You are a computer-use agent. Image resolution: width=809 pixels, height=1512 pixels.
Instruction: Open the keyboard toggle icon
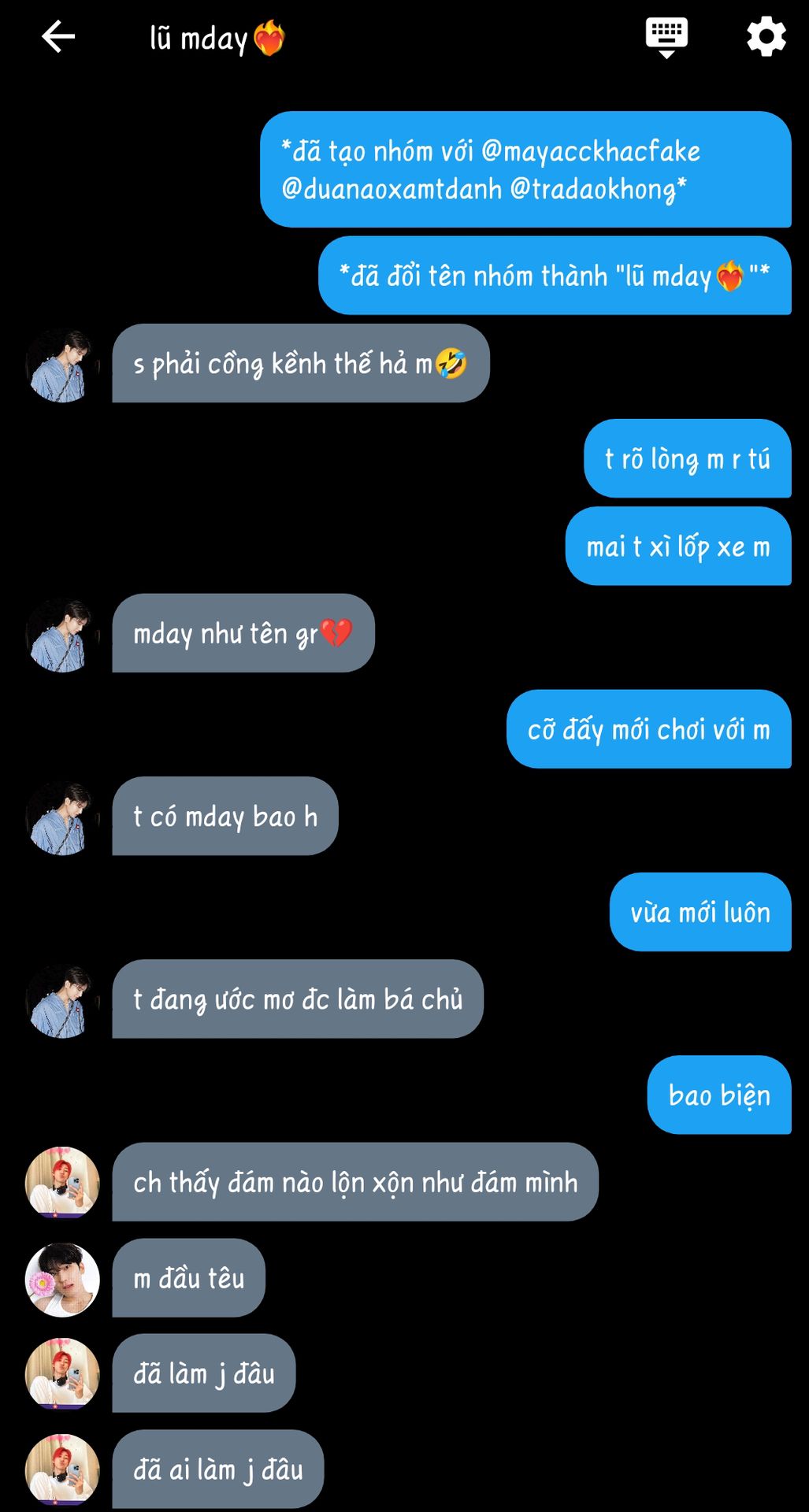[x=666, y=37]
